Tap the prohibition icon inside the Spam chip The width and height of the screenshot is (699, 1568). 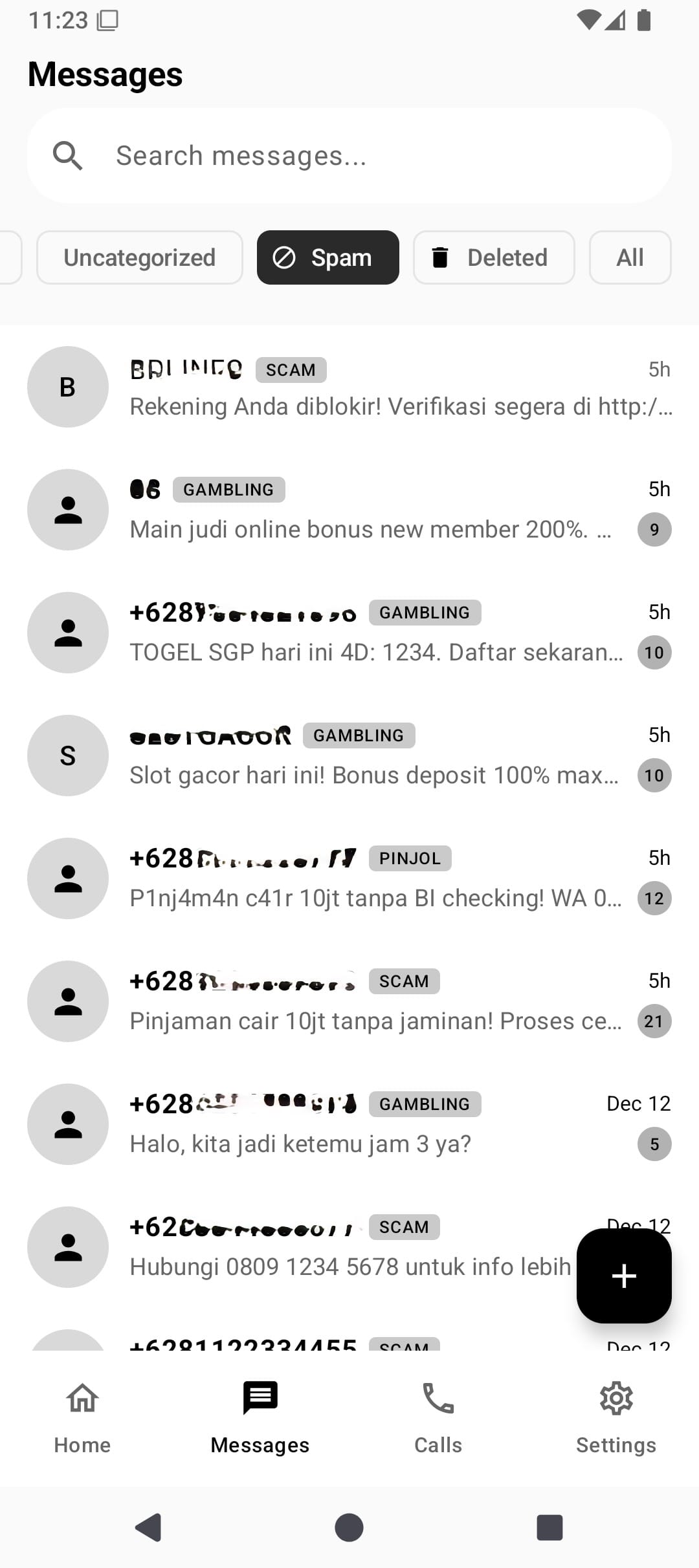pyautogui.click(x=285, y=257)
